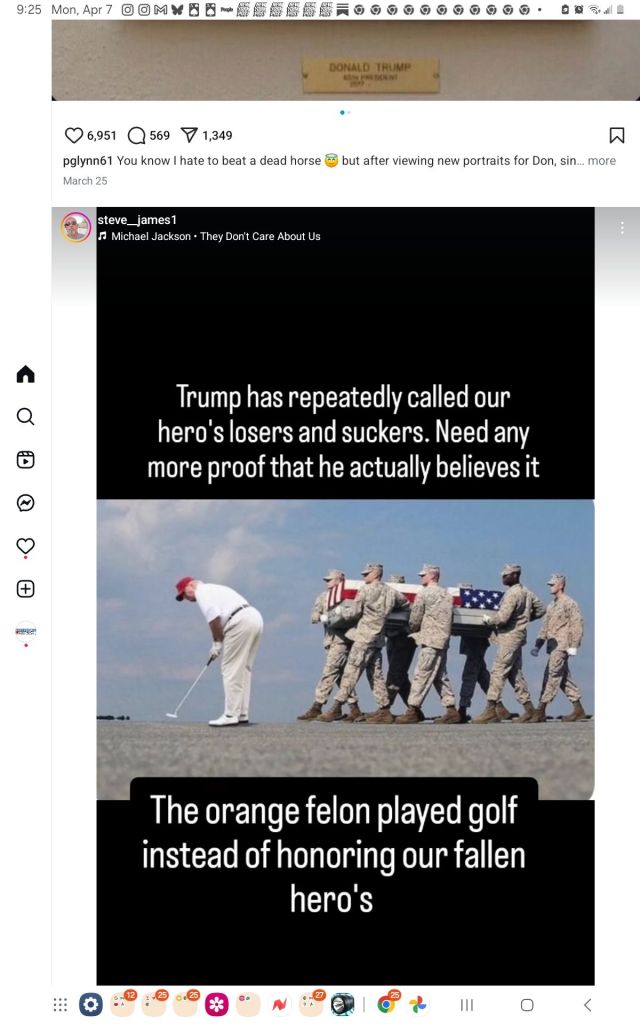Open the overflow menu on steve_james1's post
The image size is (640, 1024).
coord(622,227)
